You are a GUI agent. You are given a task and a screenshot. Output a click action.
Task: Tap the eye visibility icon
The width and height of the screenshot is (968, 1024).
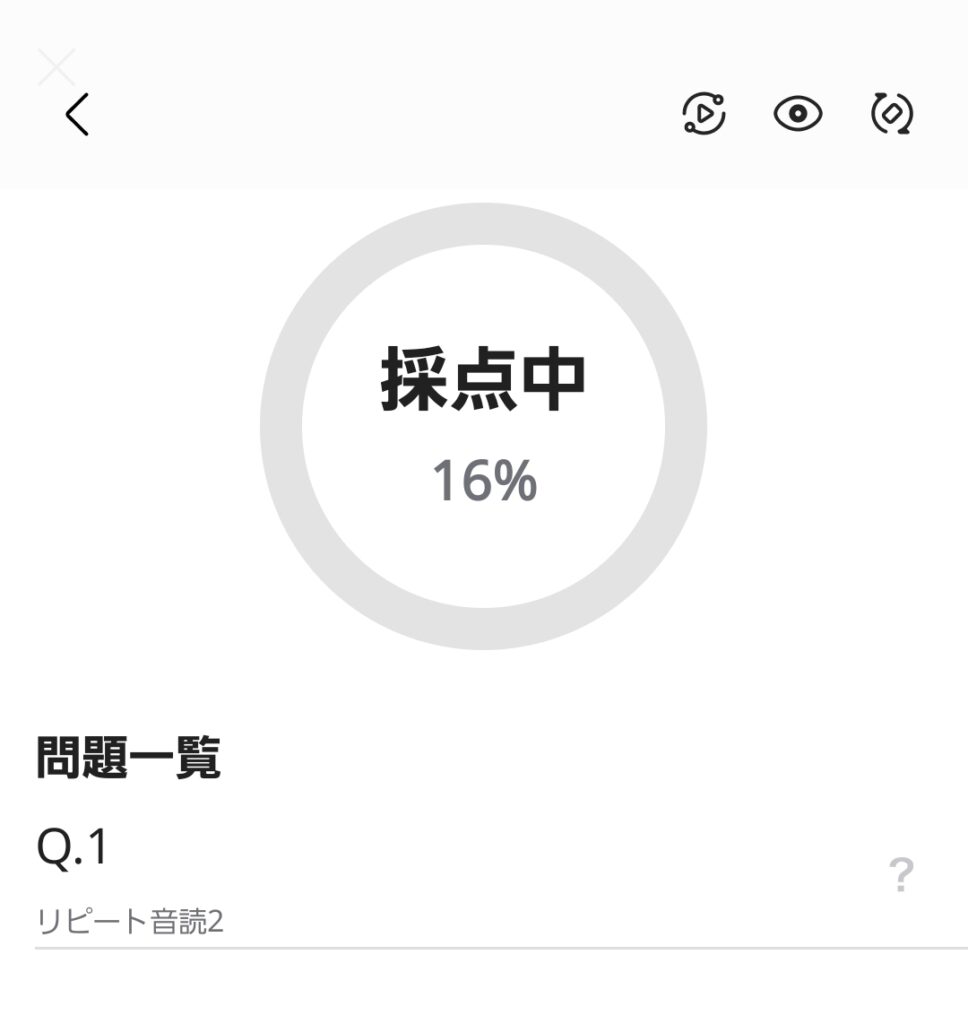[x=798, y=114]
